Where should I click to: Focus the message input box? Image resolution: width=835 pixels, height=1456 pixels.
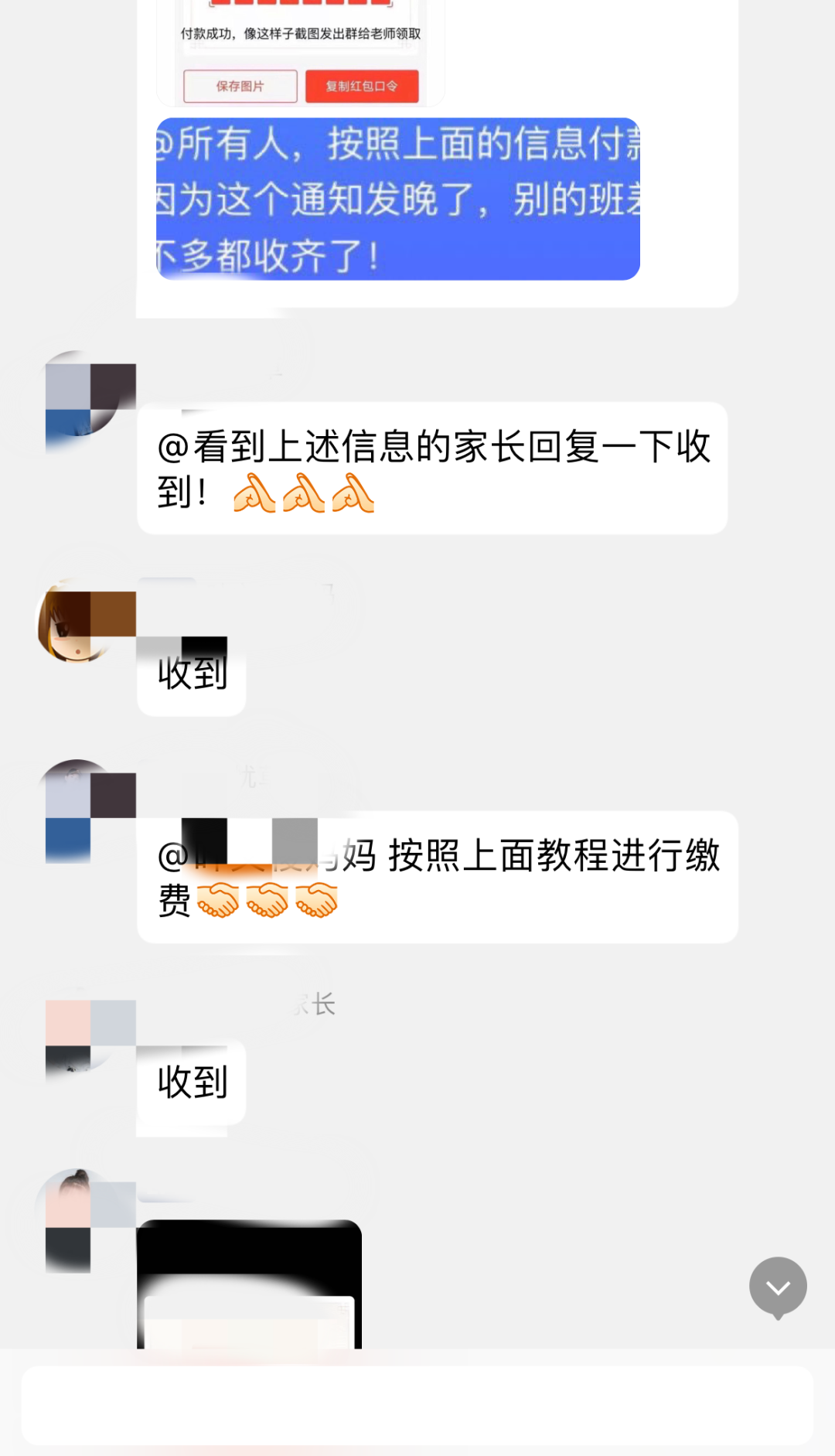(417, 1404)
